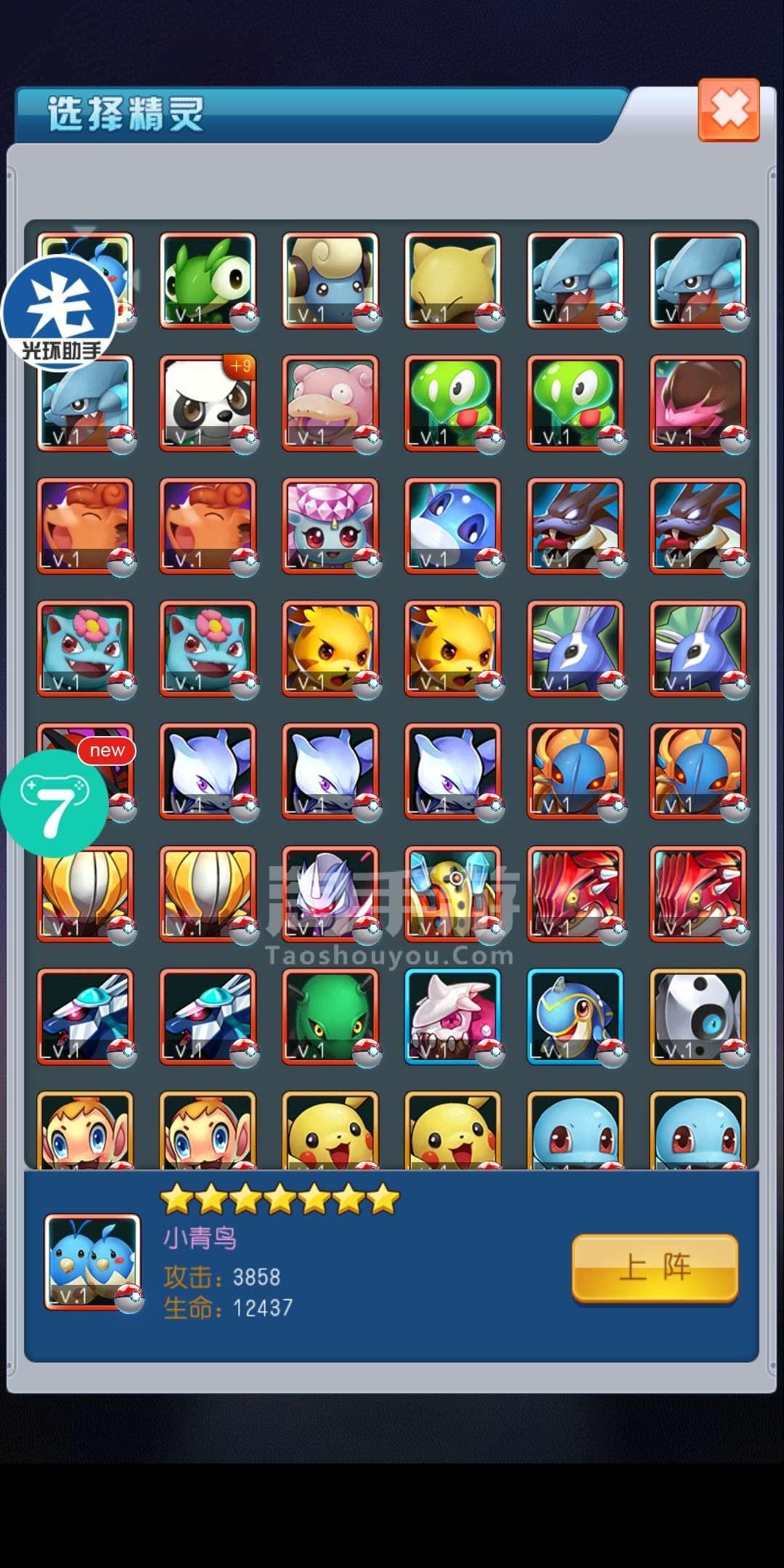Pick the pink Slowpoke sprite
The height and width of the screenshot is (1568, 784).
[330, 403]
